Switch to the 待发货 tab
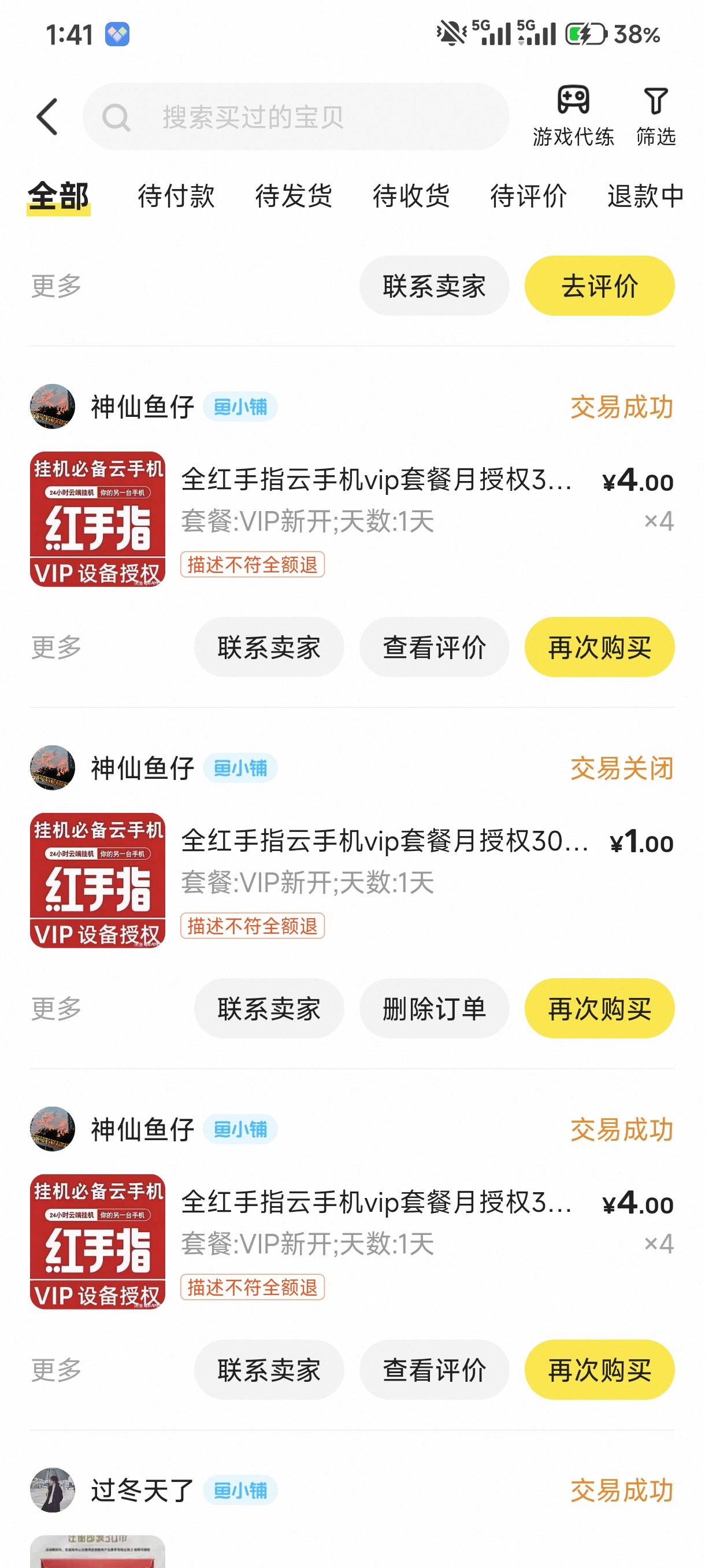 [293, 196]
